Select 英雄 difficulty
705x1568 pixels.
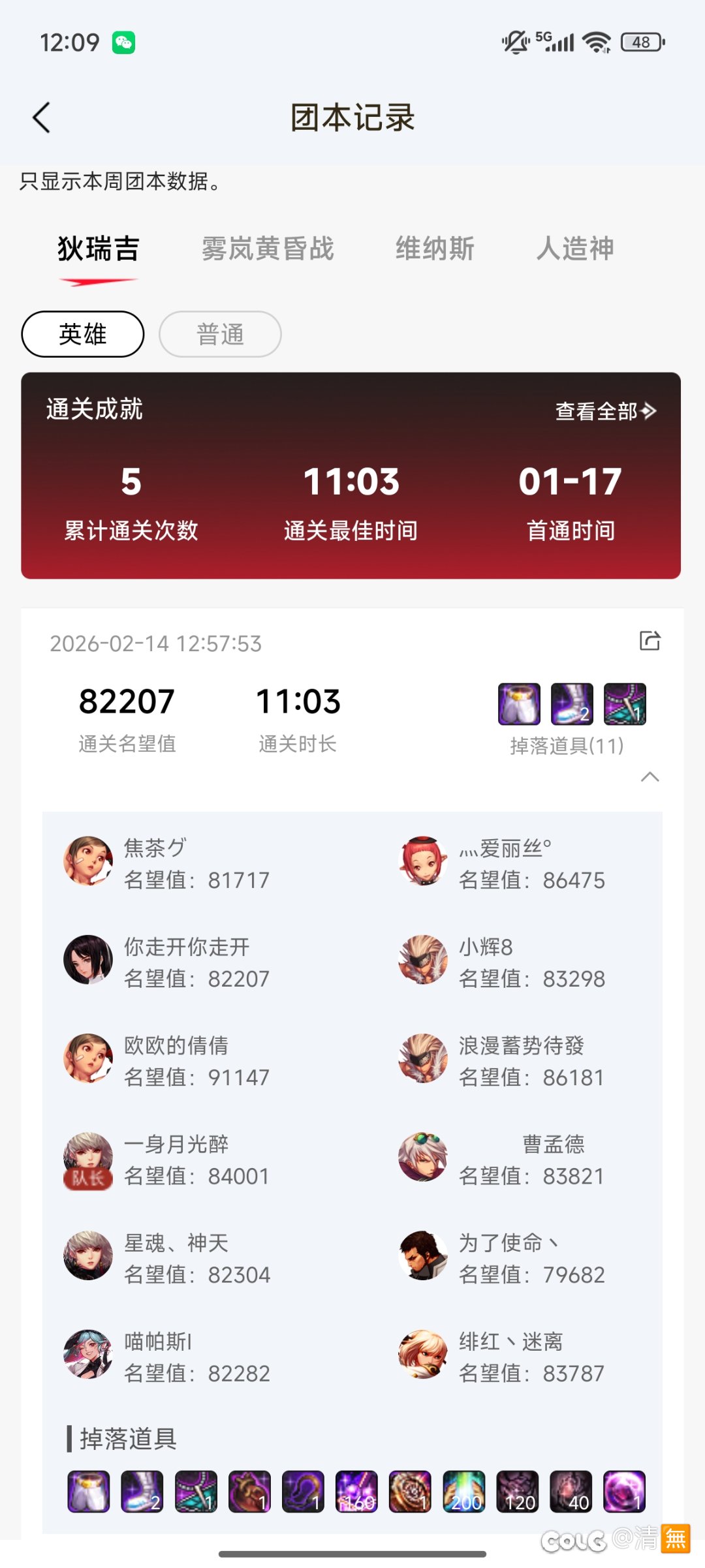point(83,334)
